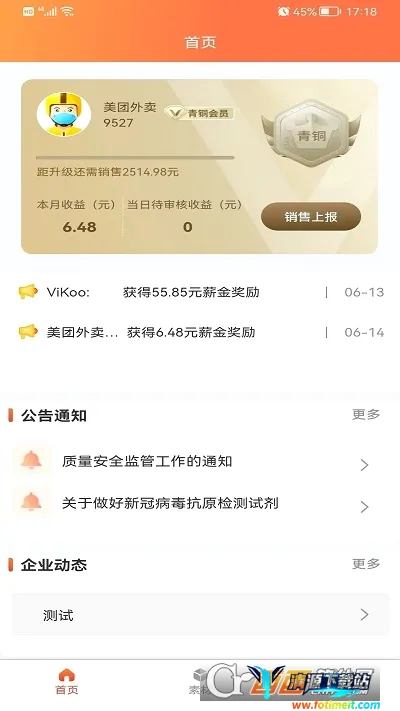The image size is (400, 711).
Task: Switch to the 首页 tab
Action: point(67,682)
